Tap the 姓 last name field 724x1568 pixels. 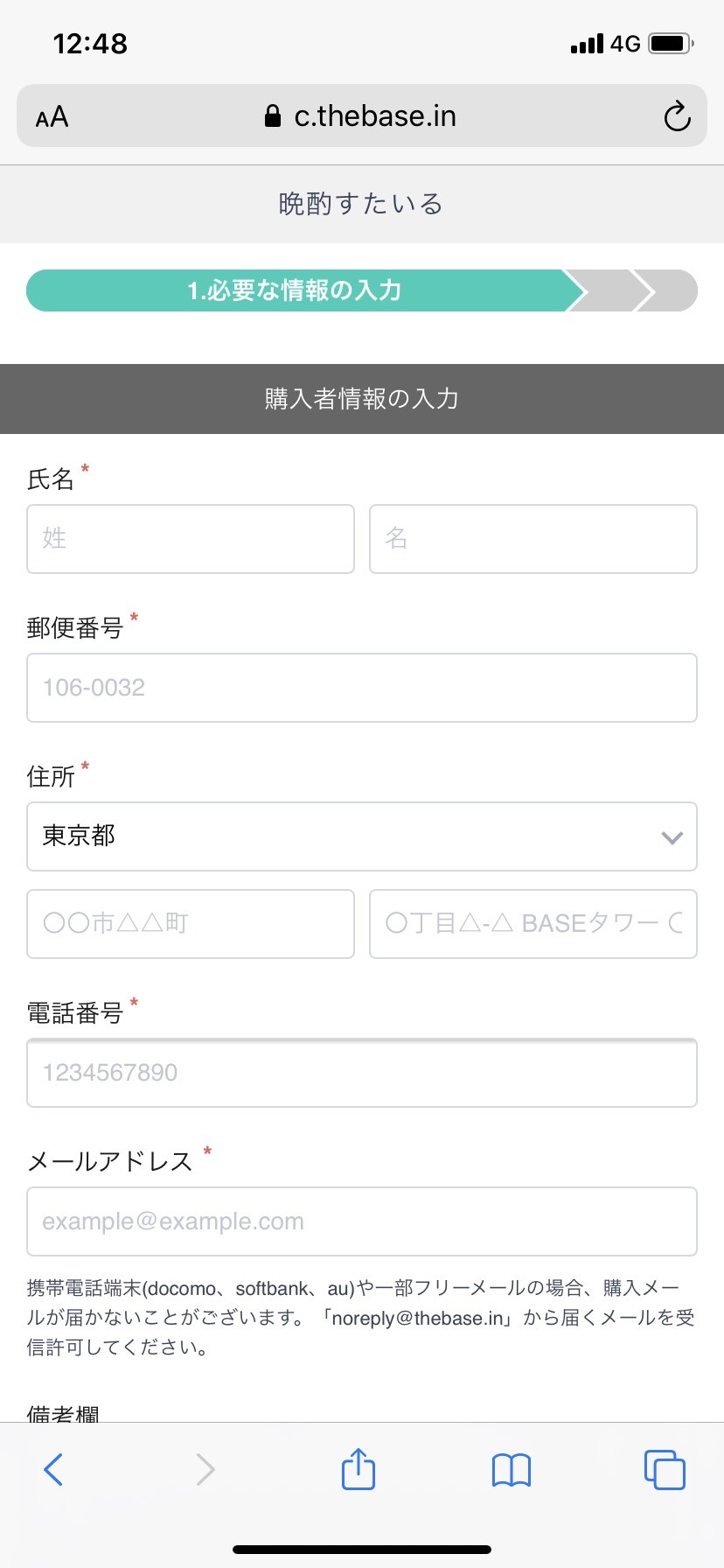[191, 539]
